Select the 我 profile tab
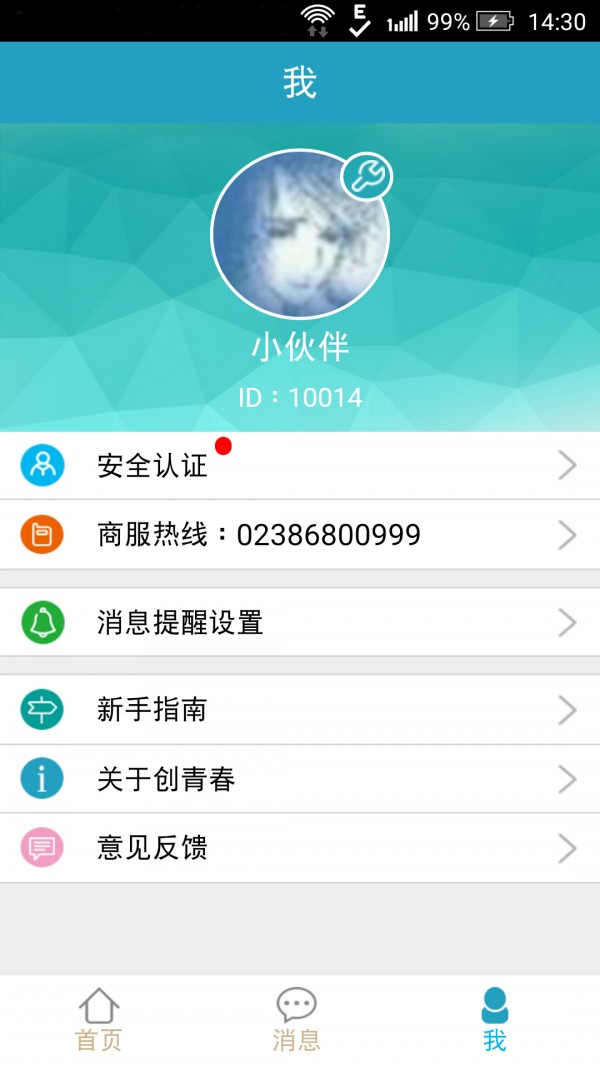 [495, 1020]
